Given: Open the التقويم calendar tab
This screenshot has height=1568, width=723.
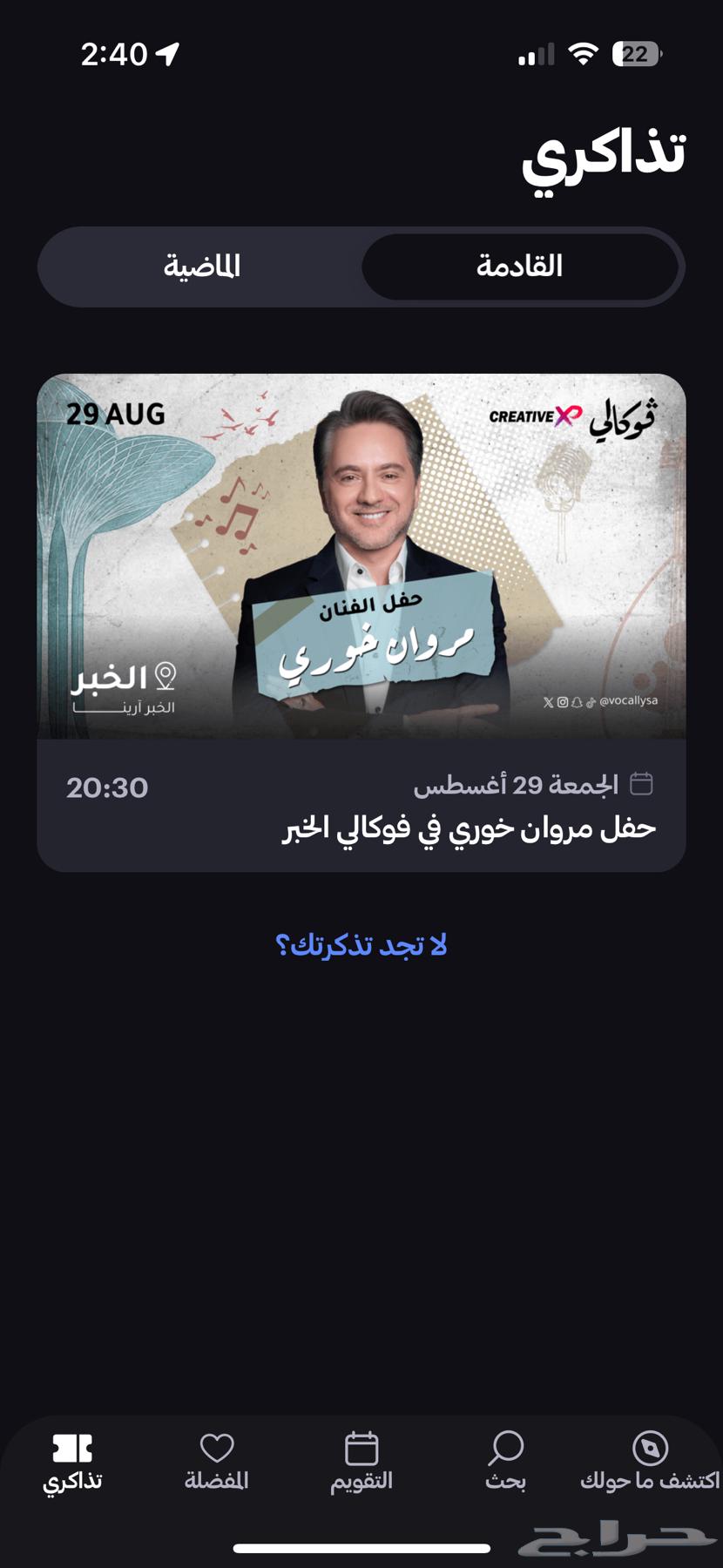Looking at the screenshot, I should click(x=361, y=1462).
